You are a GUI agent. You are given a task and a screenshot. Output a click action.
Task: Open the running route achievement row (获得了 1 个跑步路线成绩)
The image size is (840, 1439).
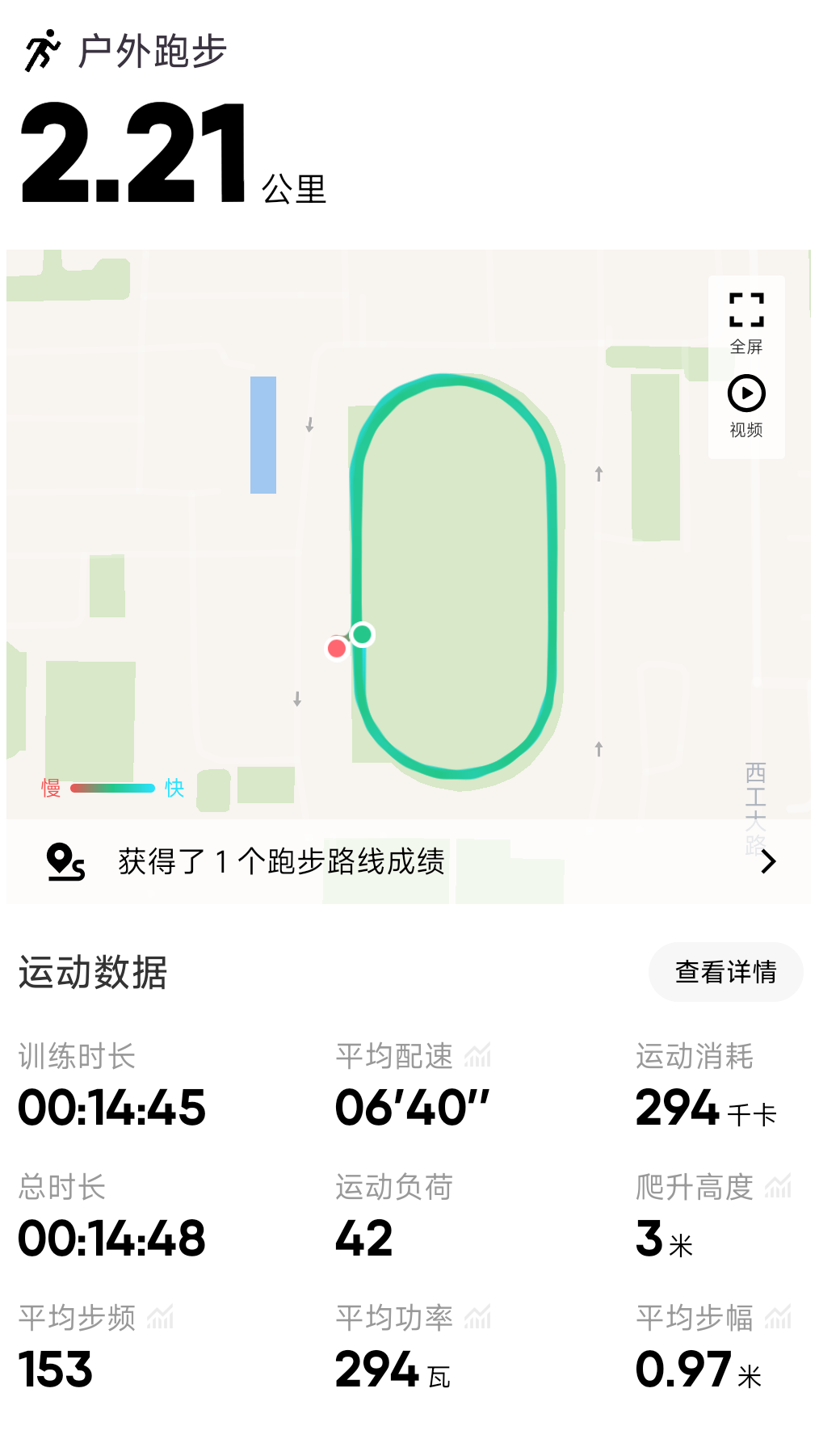408,861
